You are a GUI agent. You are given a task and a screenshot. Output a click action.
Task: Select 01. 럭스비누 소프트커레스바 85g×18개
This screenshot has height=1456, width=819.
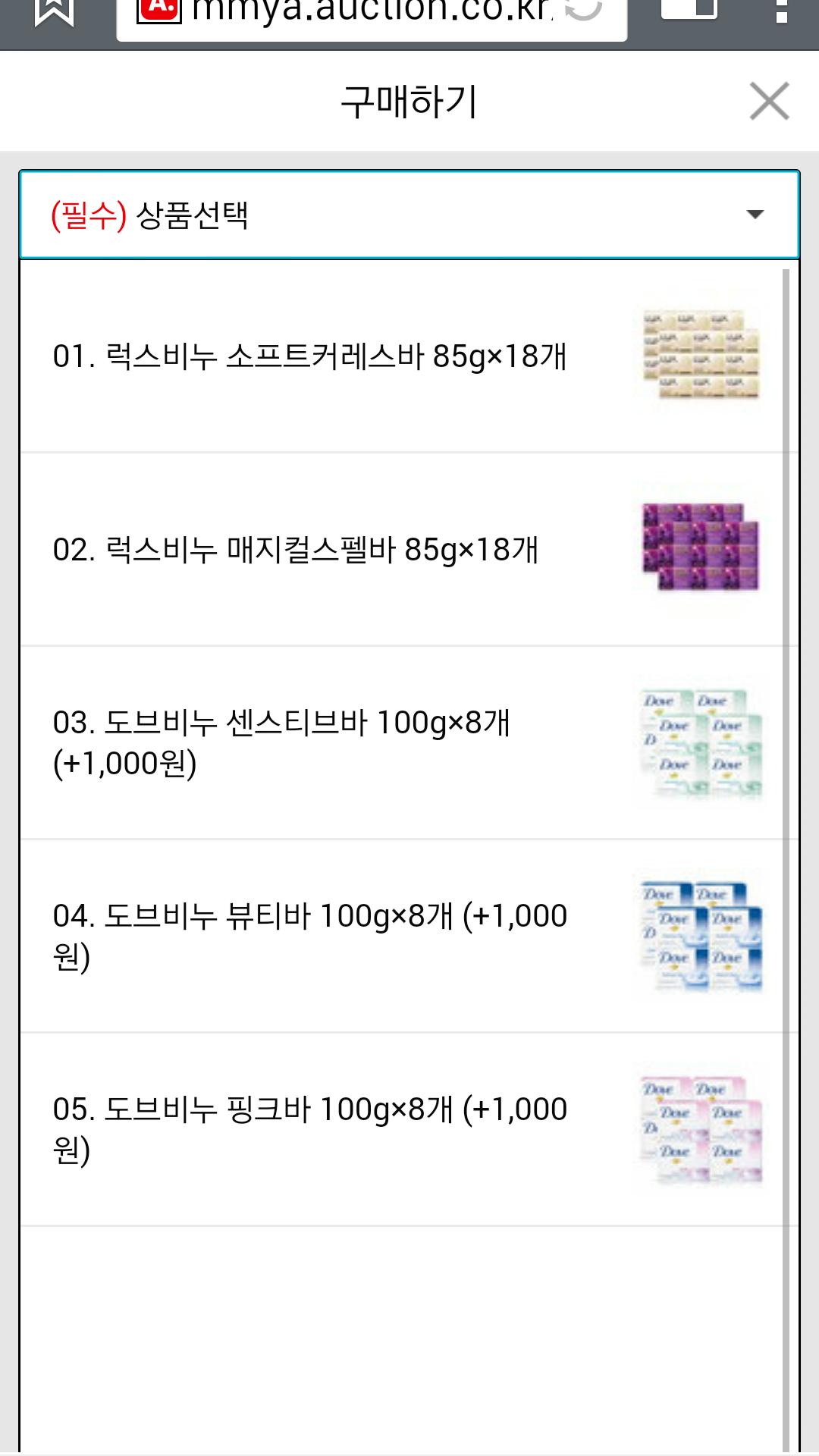tap(309, 356)
